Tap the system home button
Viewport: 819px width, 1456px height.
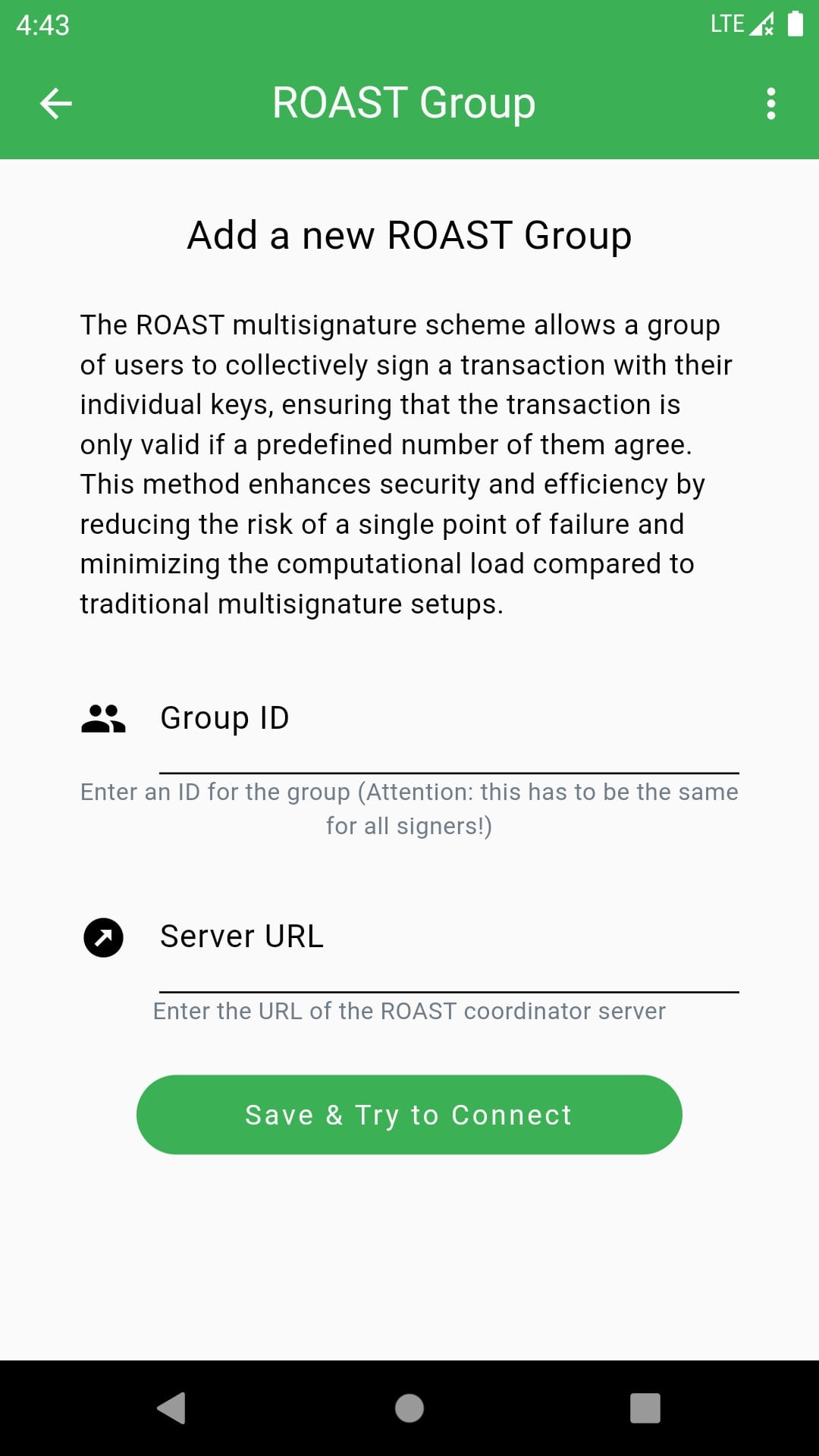pyautogui.click(x=409, y=1408)
